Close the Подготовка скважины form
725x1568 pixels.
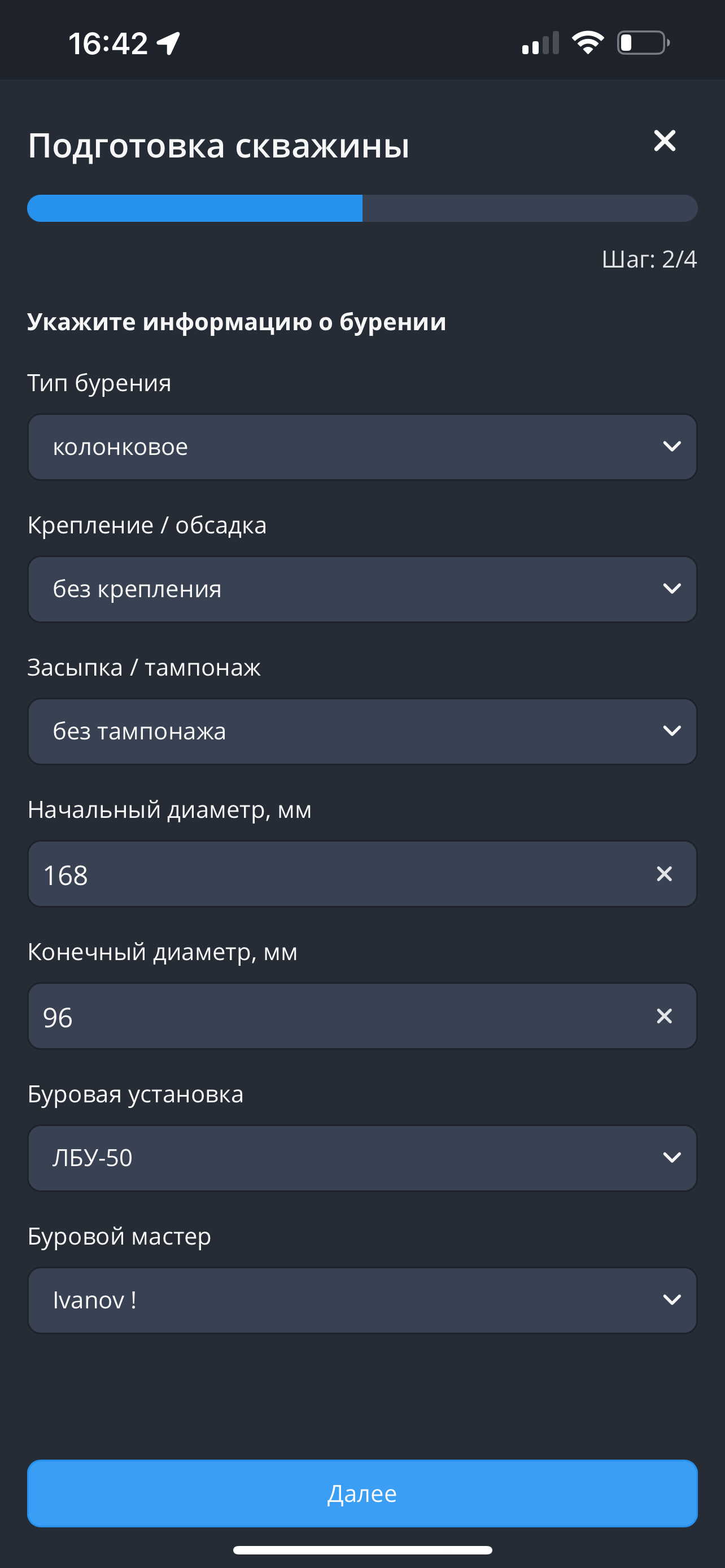[664, 141]
